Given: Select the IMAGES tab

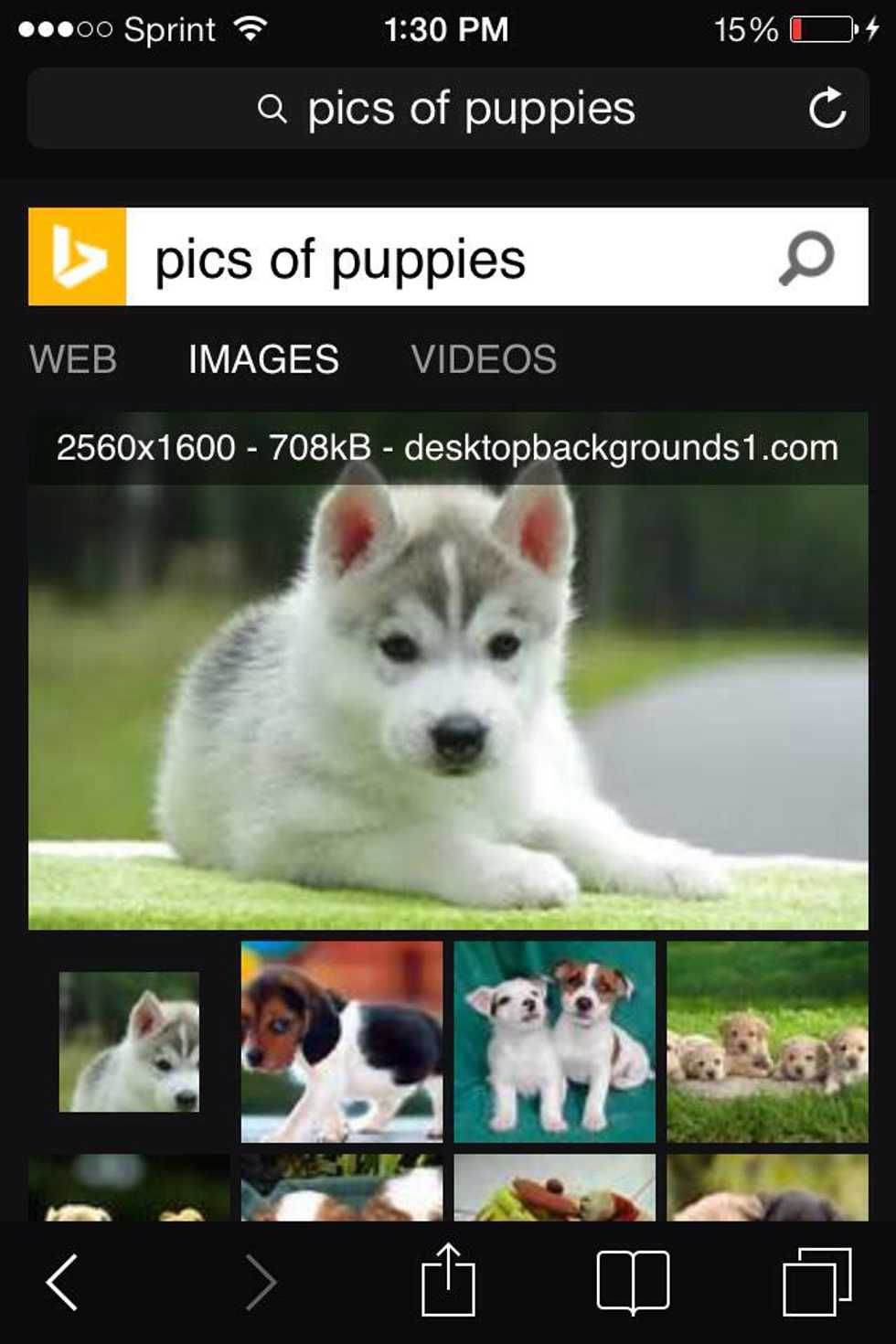Looking at the screenshot, I should (263, 359).
